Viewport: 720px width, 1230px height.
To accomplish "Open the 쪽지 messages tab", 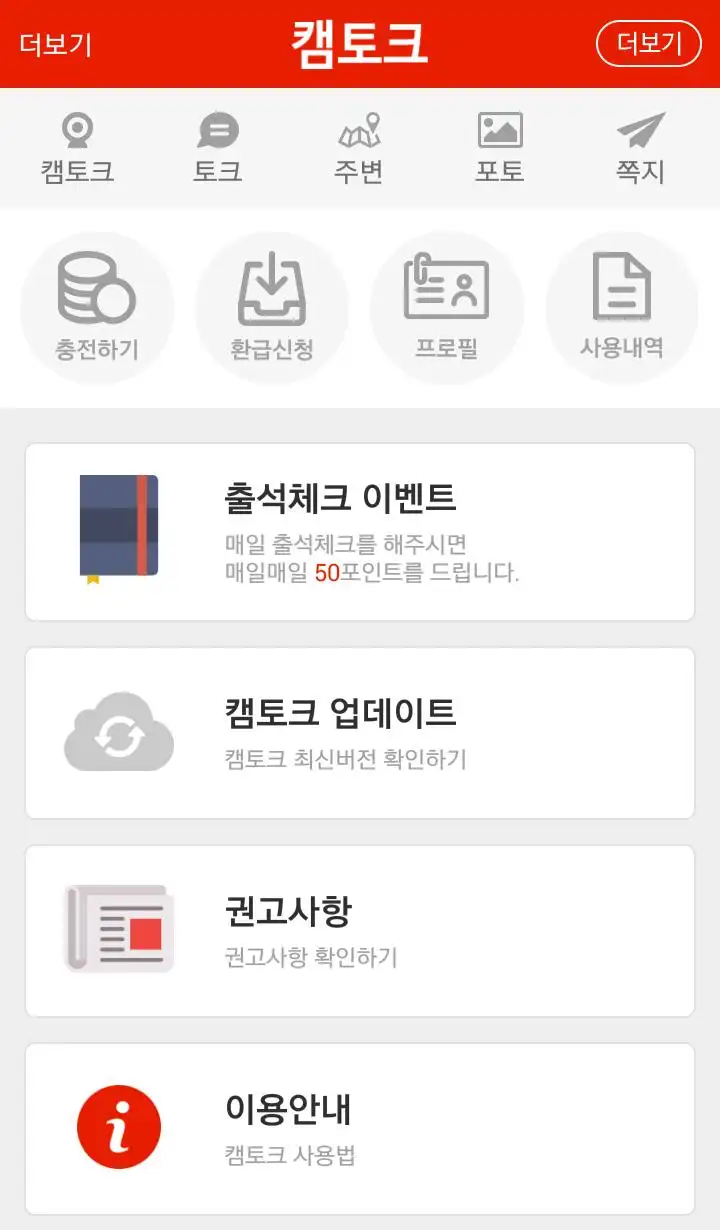I will click(640, 148).
